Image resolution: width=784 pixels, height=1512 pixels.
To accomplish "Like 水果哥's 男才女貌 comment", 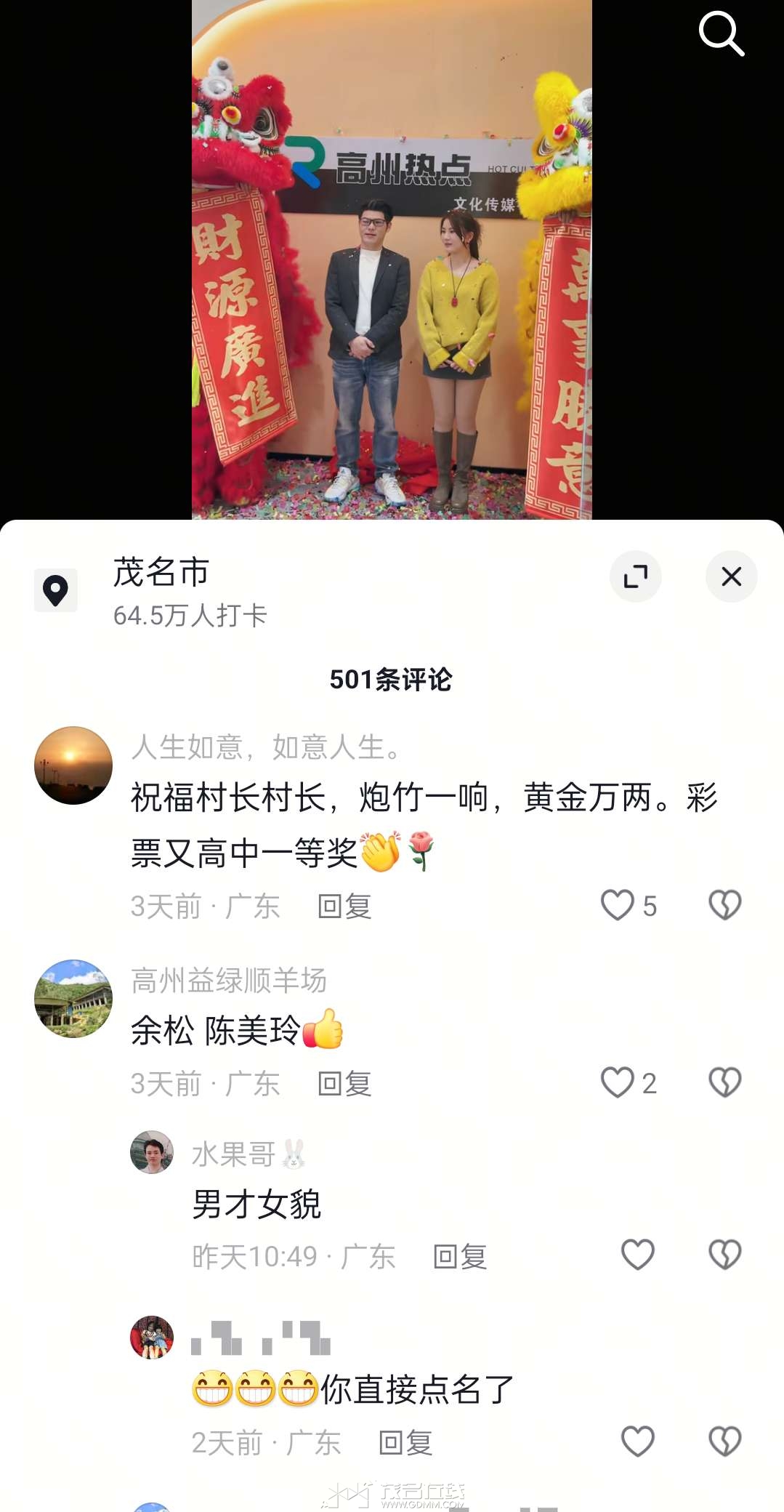I will coord(637,1255).
